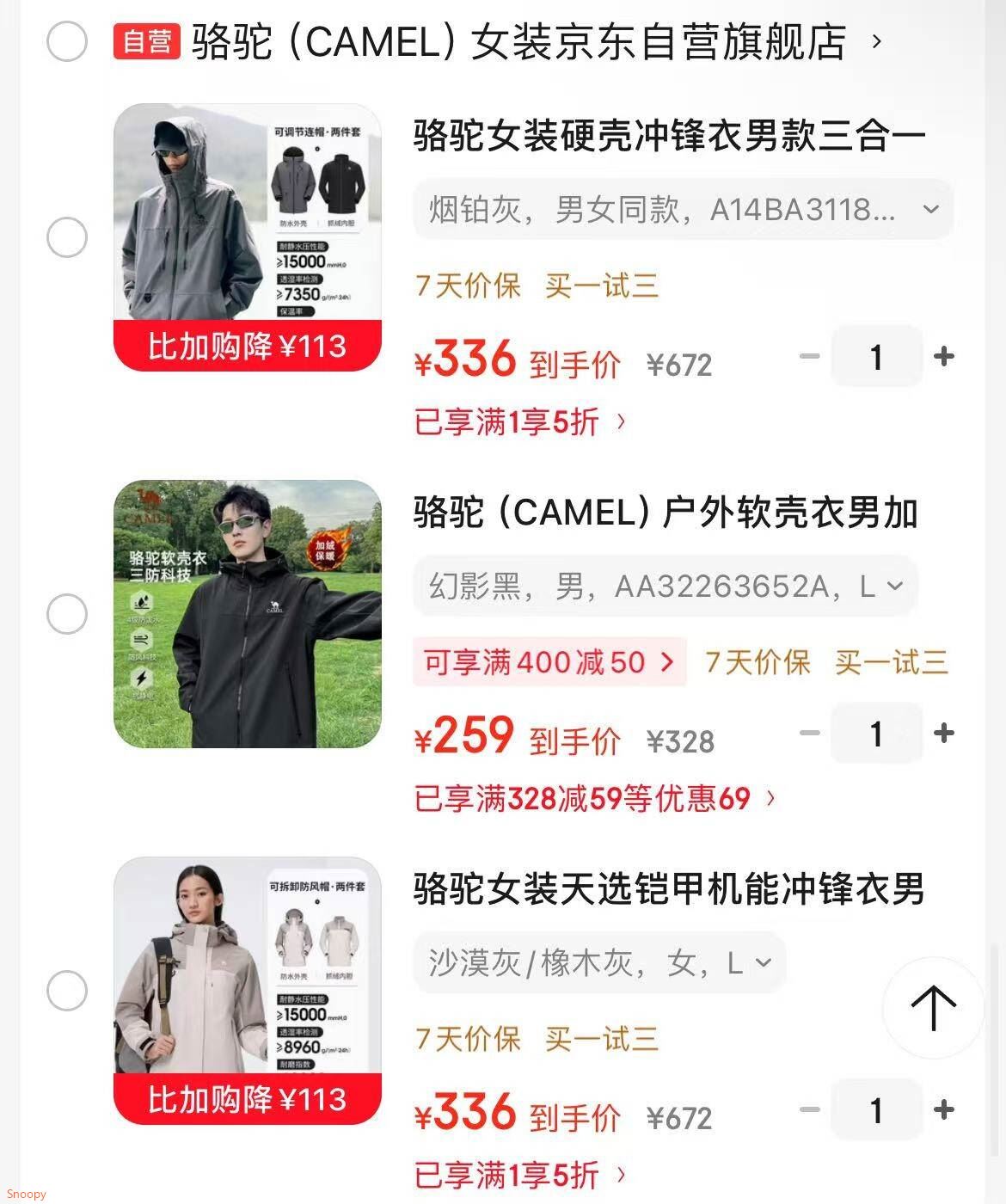Open the 骆驼 CAMEL store page via its chevron
This screenshot has height=1204, width=1006.
point(877,39)
